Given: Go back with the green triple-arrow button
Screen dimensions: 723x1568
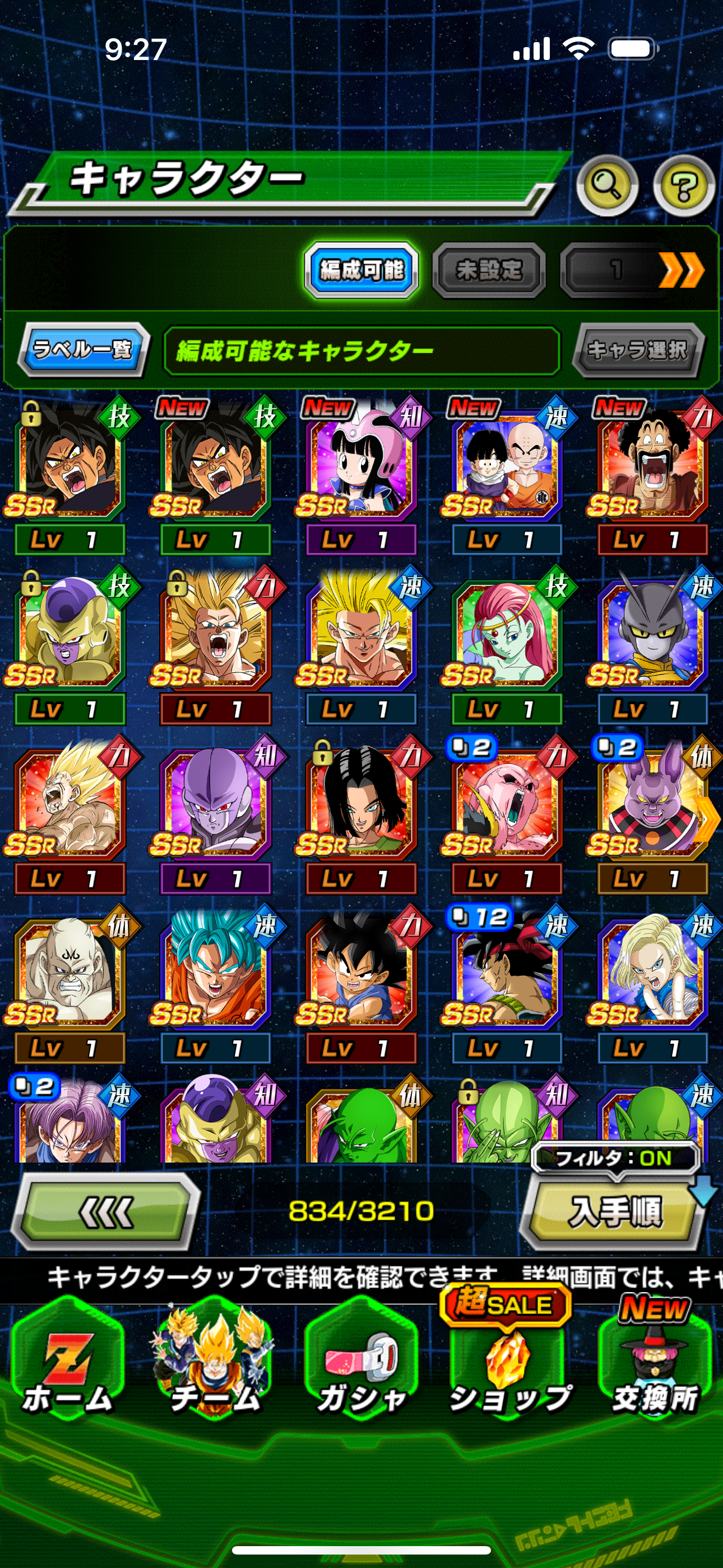Looking at the screenshot, I should (106, 1211).
